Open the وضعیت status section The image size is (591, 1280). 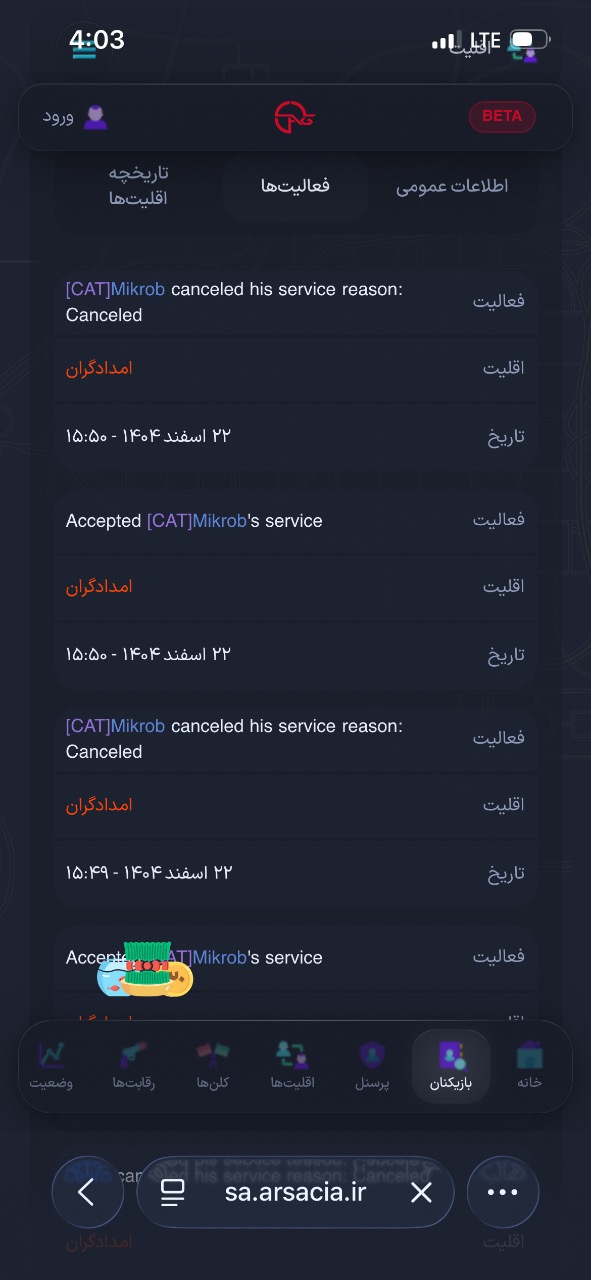click(51, 1066)
